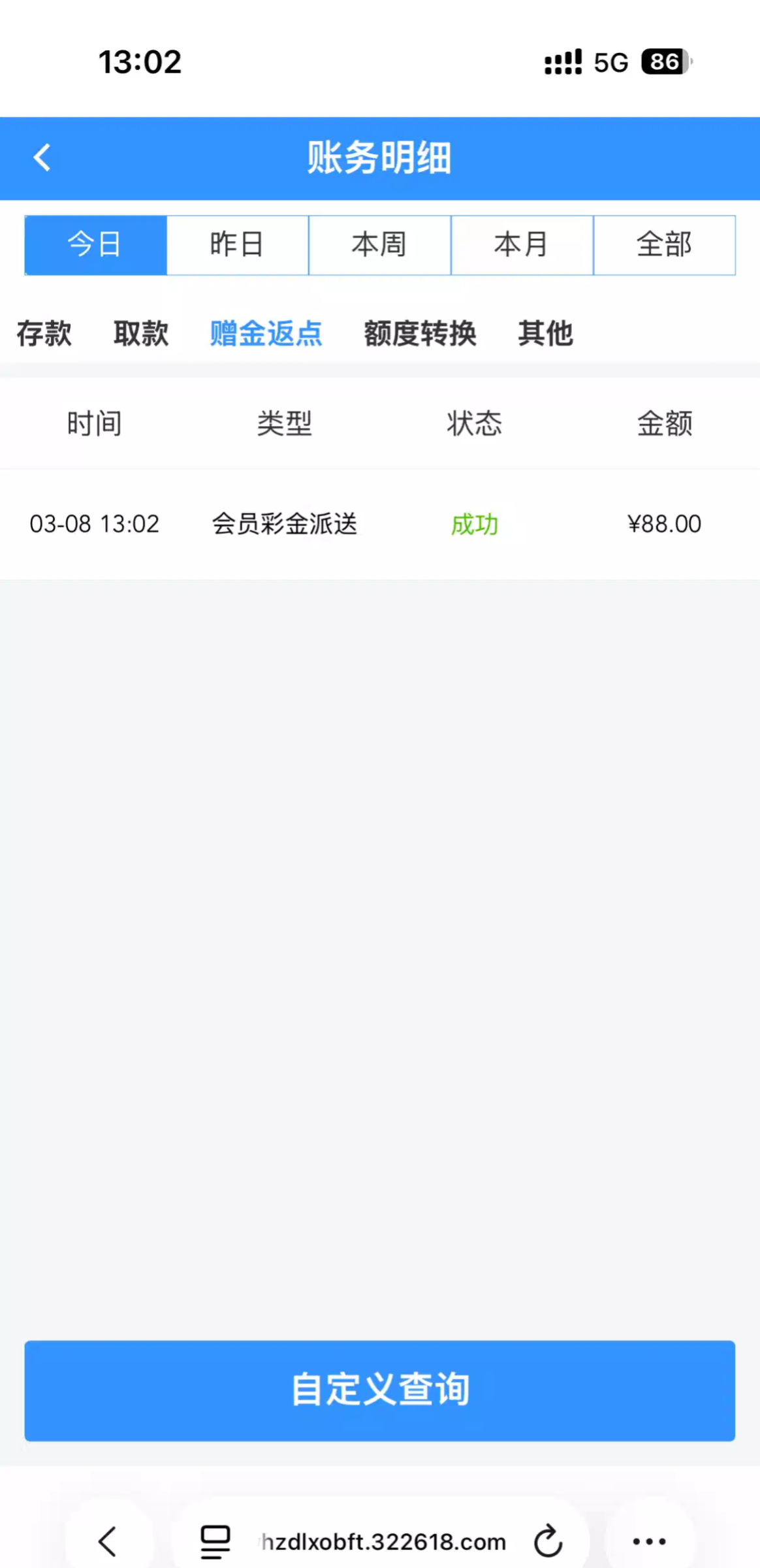Open the 取款 category
Screen dimensions: 760x1568
tap(141, 334)
